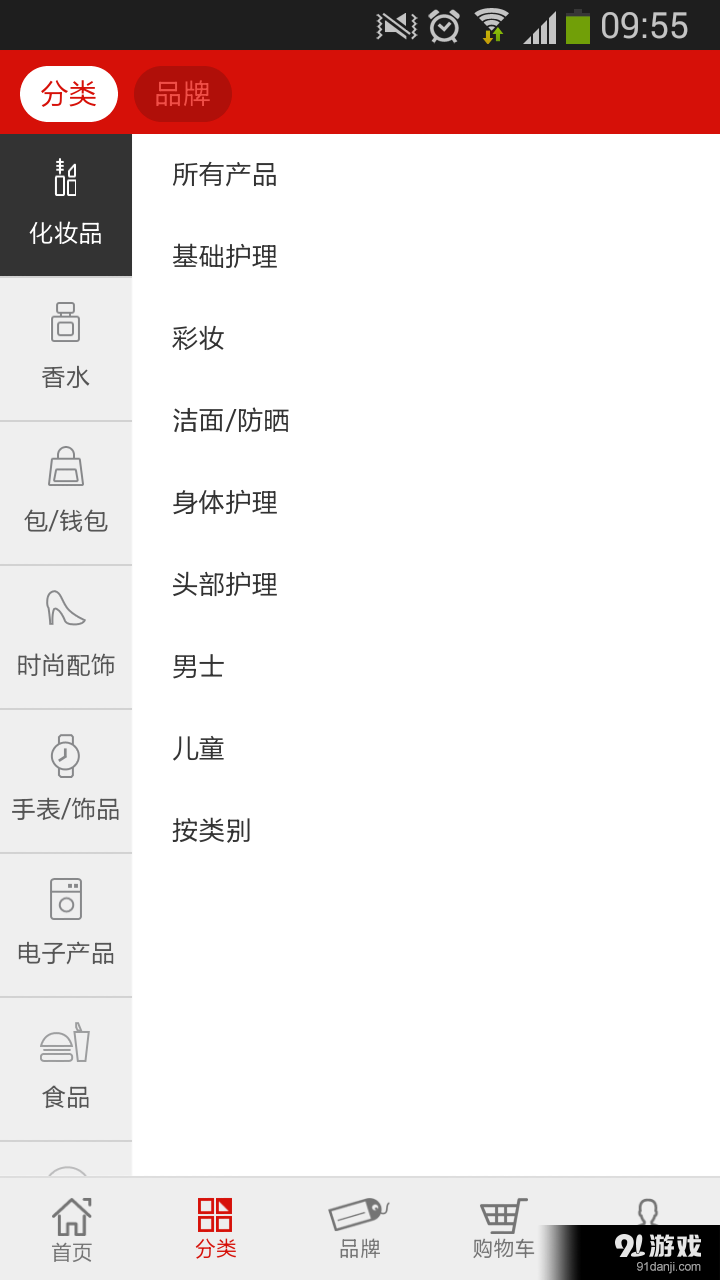Open 洁面/防晒 products
Viewport: 720px width, 1280px height.
tap(231, 421)
